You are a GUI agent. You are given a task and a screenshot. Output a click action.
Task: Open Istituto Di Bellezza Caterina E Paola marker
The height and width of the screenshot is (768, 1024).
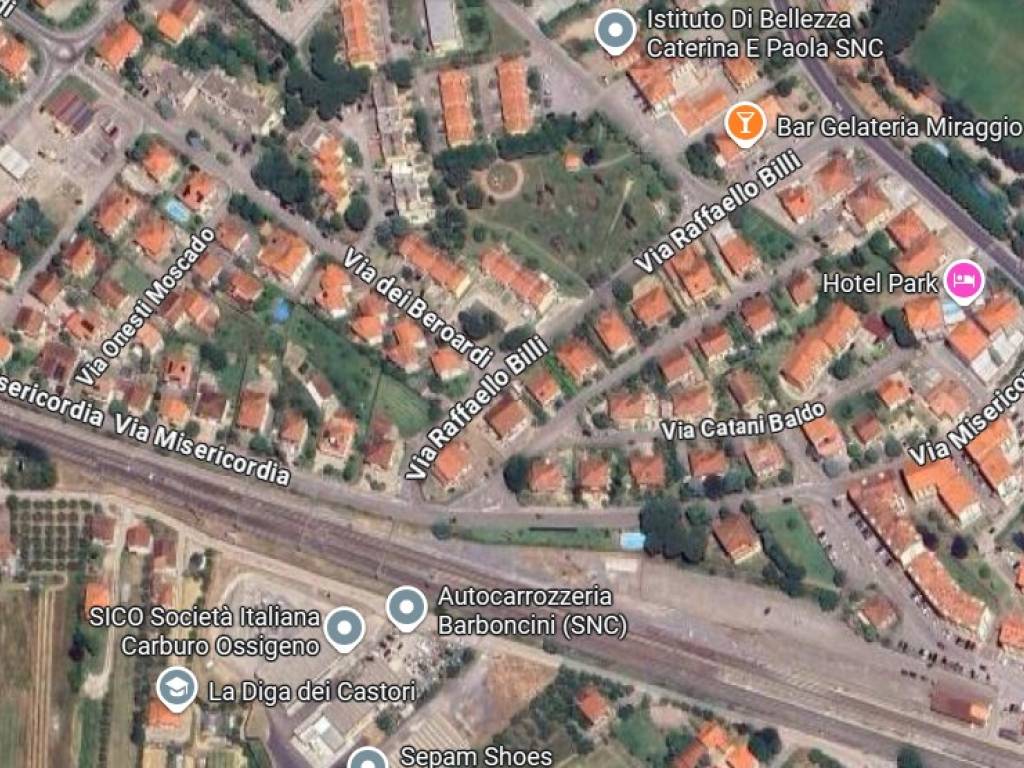[615, 30]
